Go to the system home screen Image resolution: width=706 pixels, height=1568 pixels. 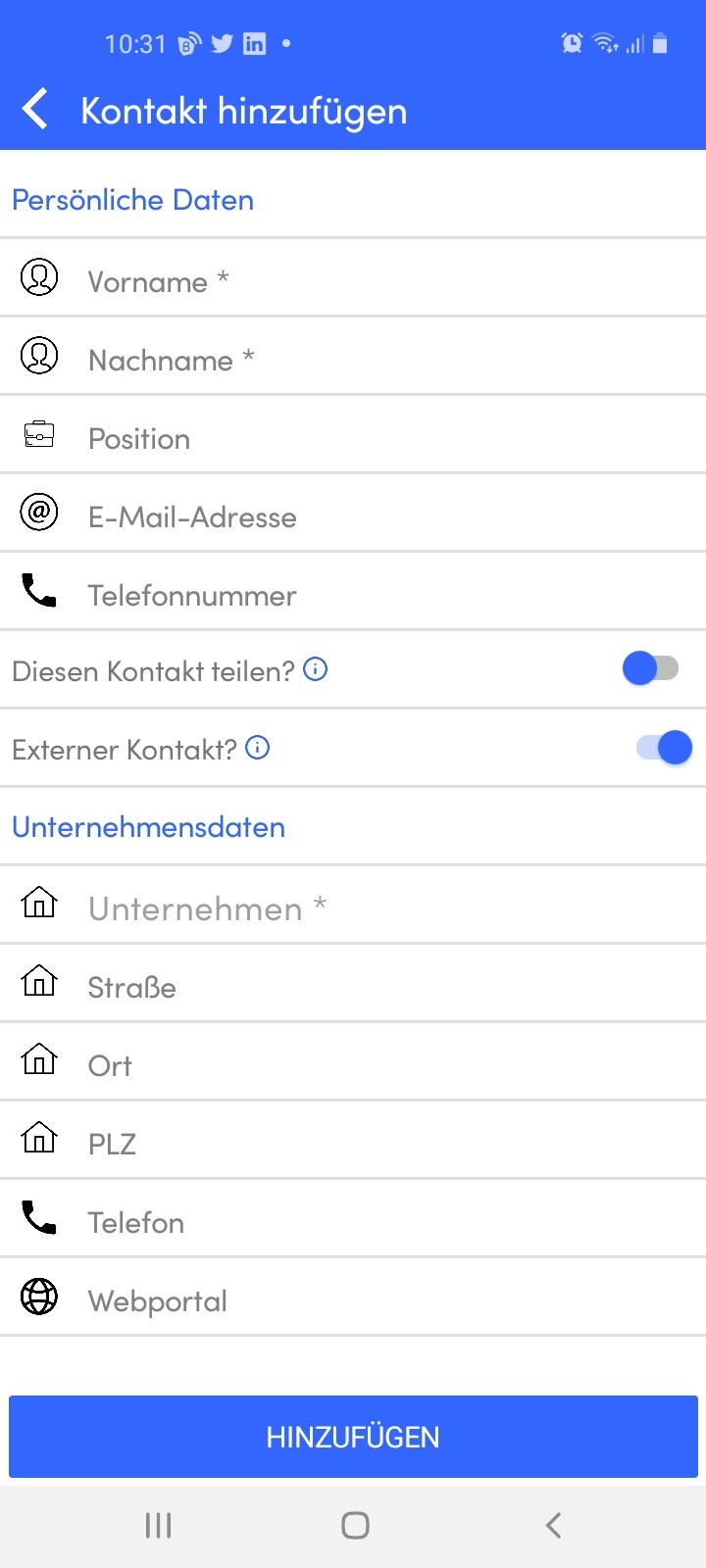point(355,1525)
